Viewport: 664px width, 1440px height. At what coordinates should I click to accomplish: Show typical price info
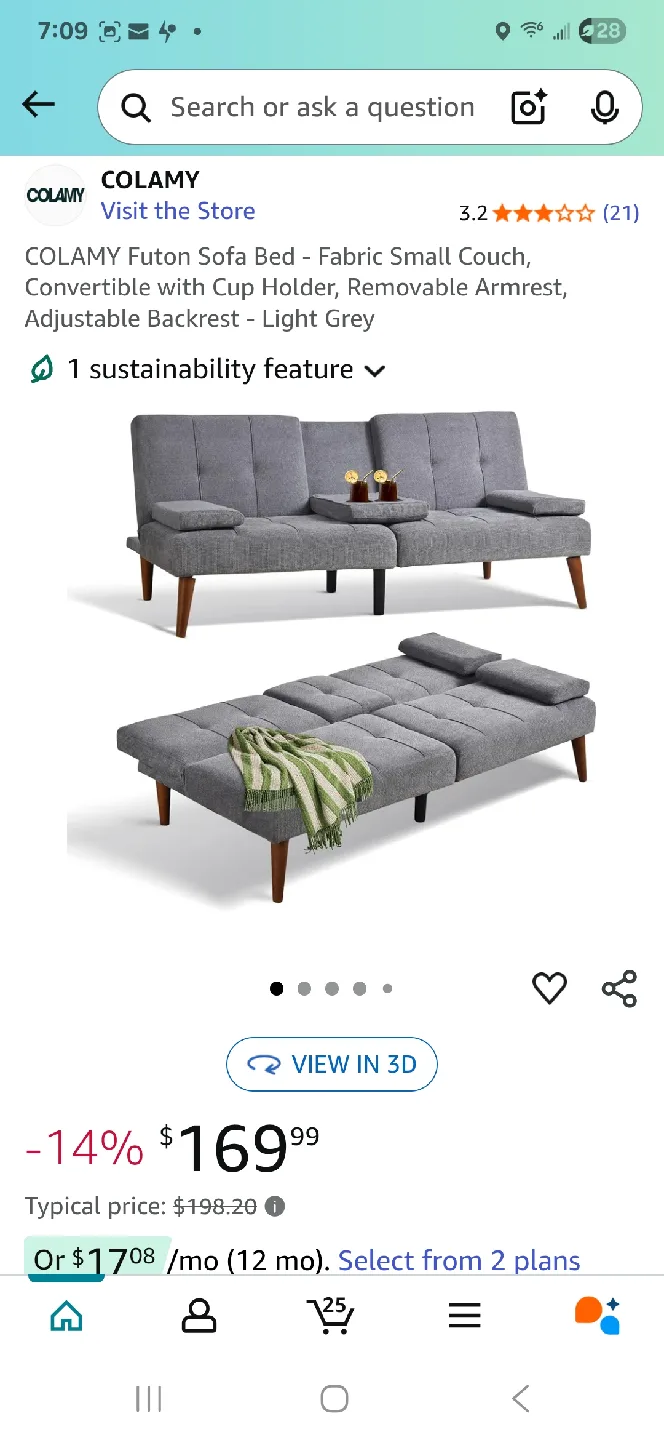click(x=275, y=1207)
